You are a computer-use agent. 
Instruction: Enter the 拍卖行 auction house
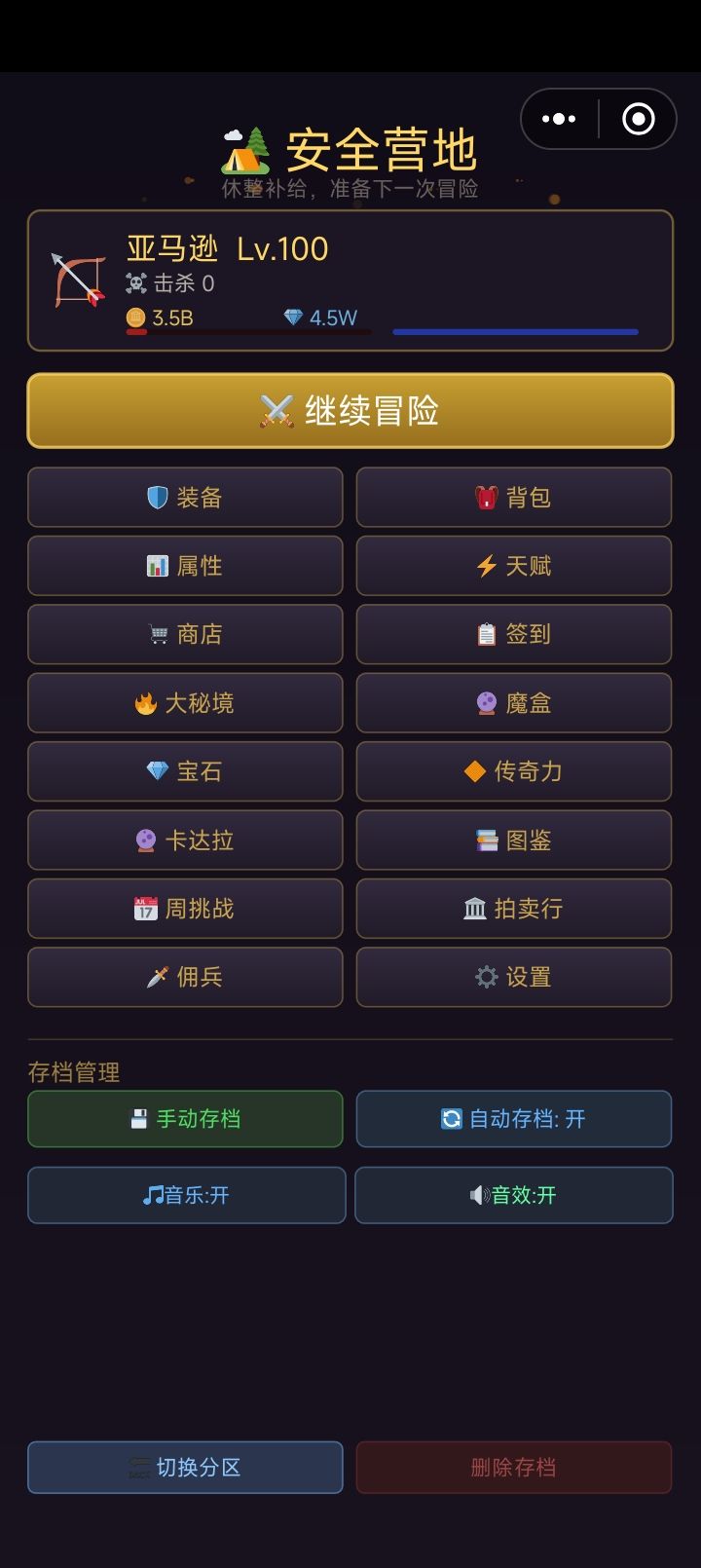point(514,909)
